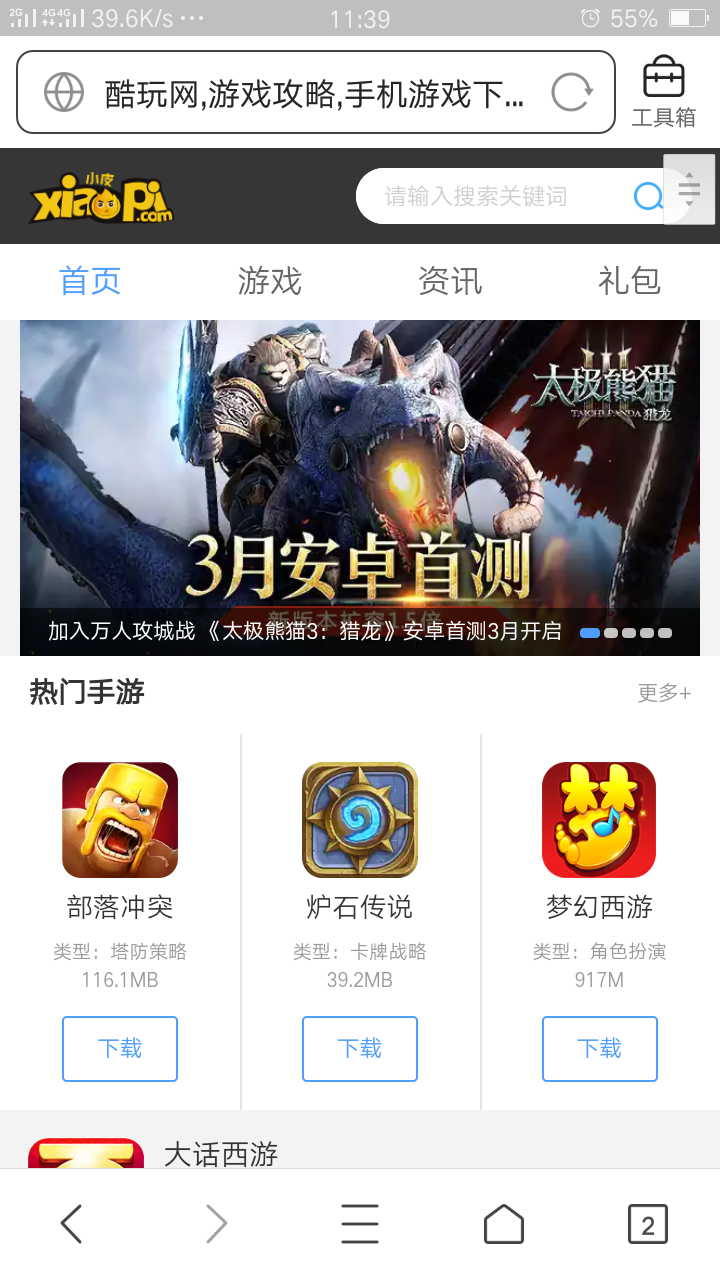Open the site hamburger menu
Image resolution: width=720 pixels, height=1280 pixels.
[x=689, y=190]
